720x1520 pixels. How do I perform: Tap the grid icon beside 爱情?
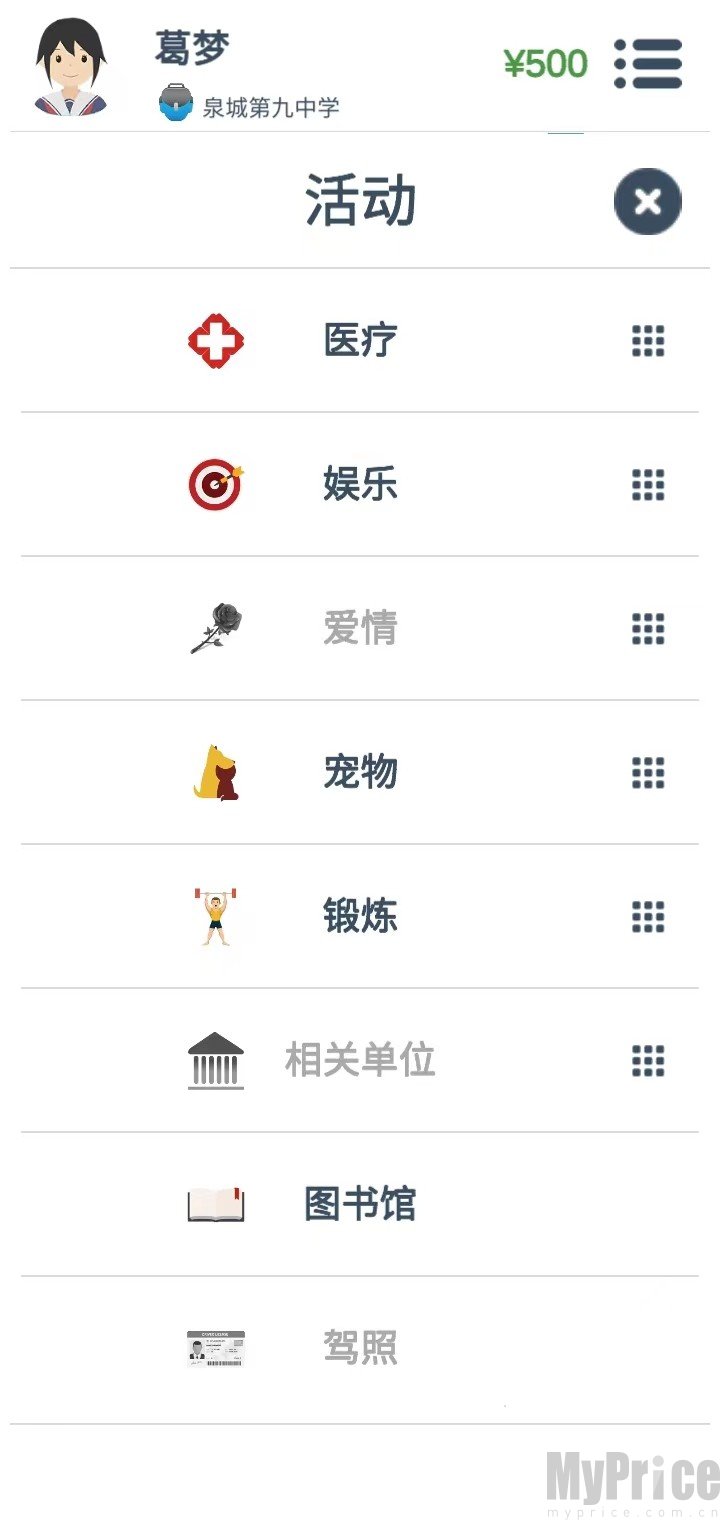click(648, 629)
